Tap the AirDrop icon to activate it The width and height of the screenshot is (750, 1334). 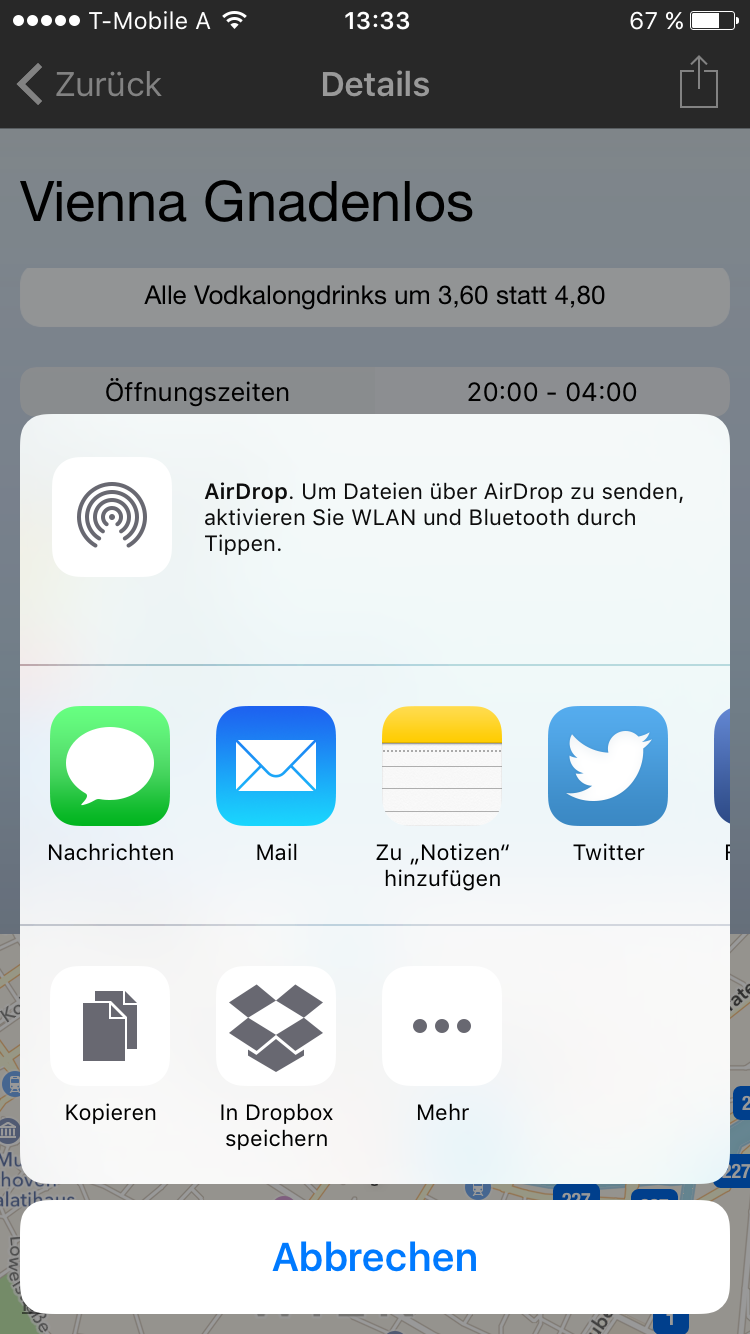click(112, 517)
